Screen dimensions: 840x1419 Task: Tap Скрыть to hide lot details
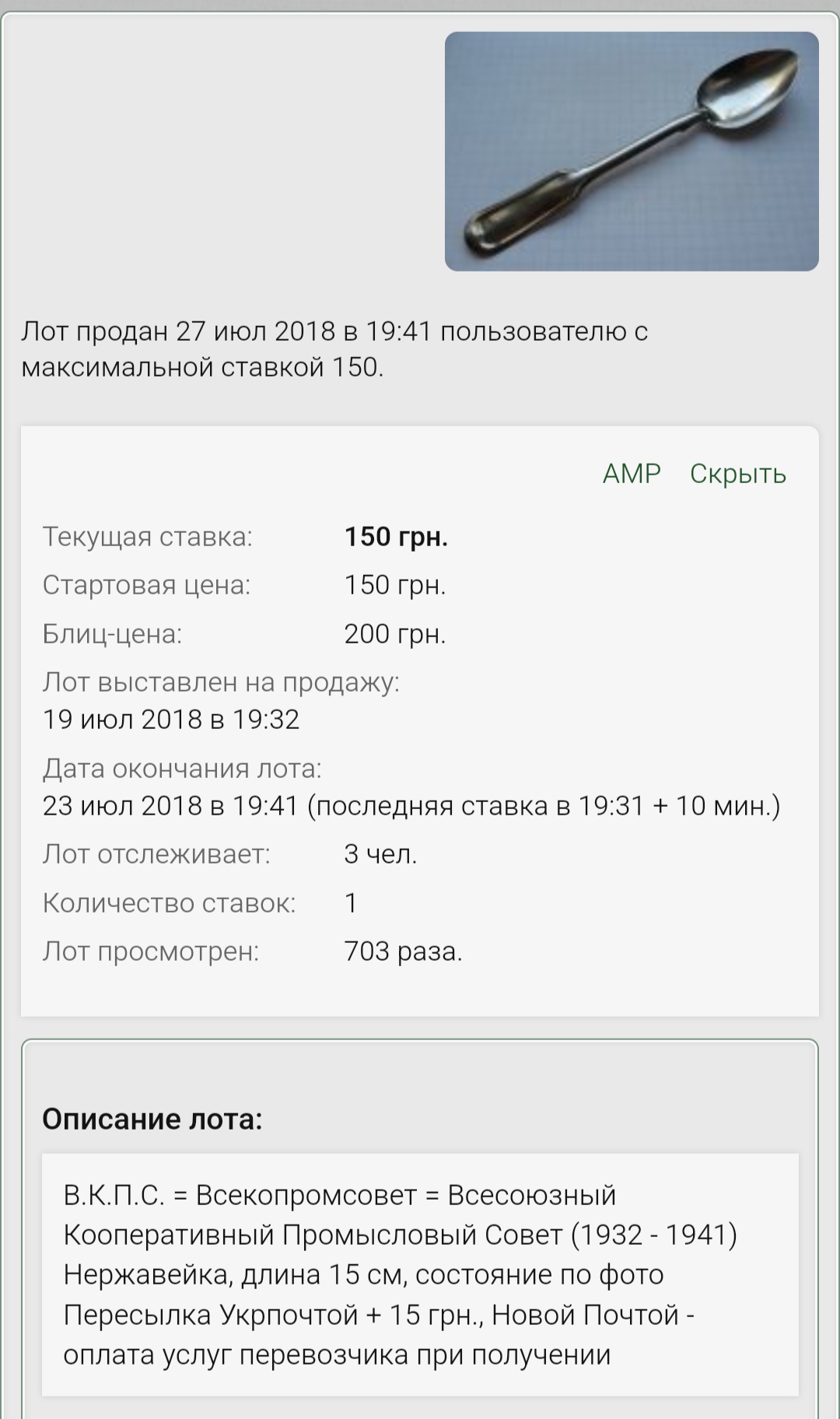coord(737,473)
